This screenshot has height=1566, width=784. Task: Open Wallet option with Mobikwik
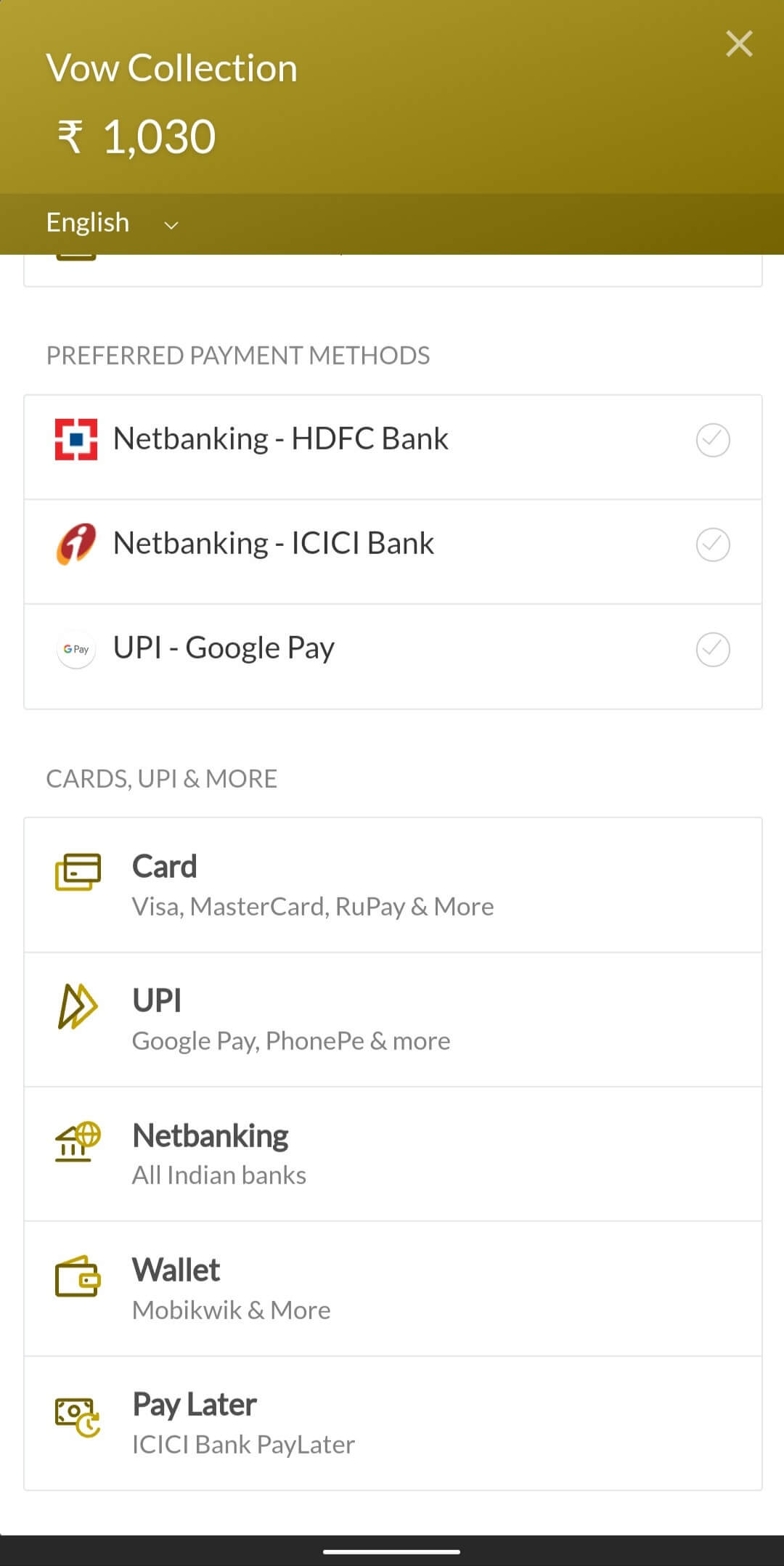392,1289
